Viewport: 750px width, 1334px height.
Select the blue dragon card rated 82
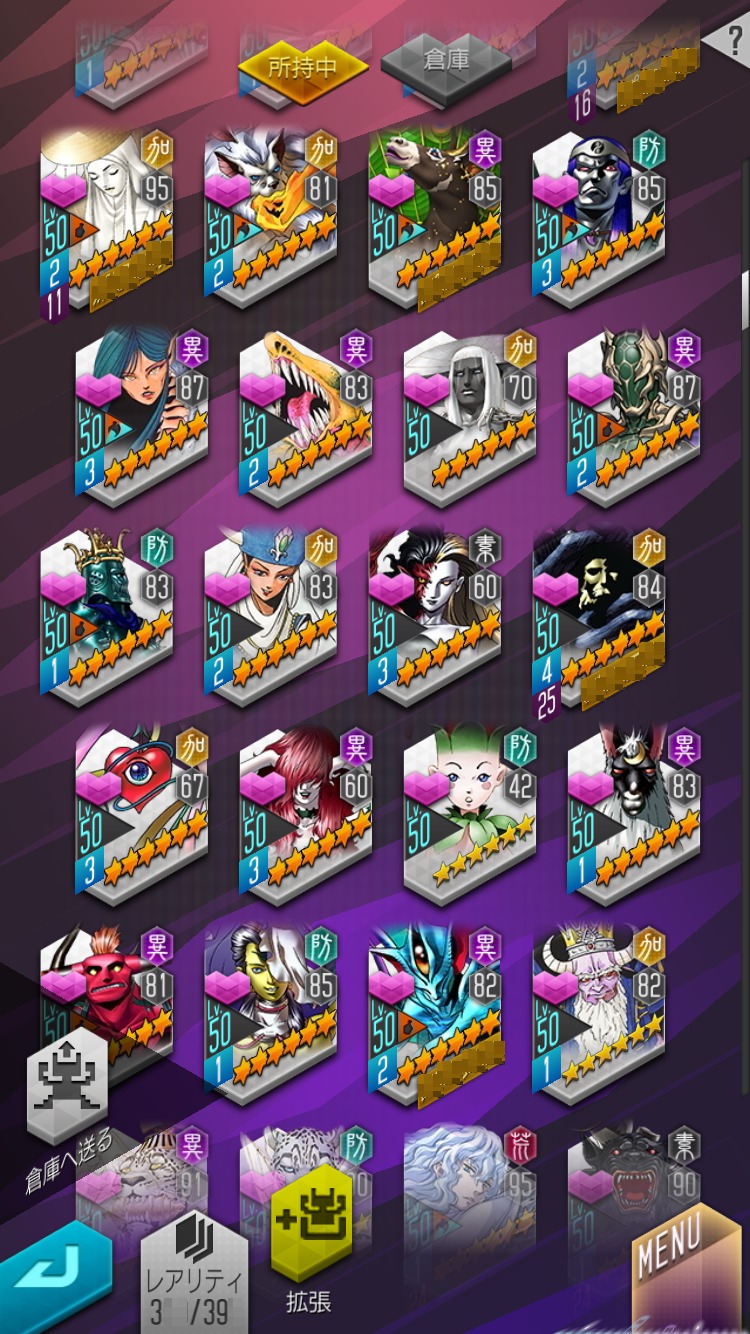click(436, 1012)
